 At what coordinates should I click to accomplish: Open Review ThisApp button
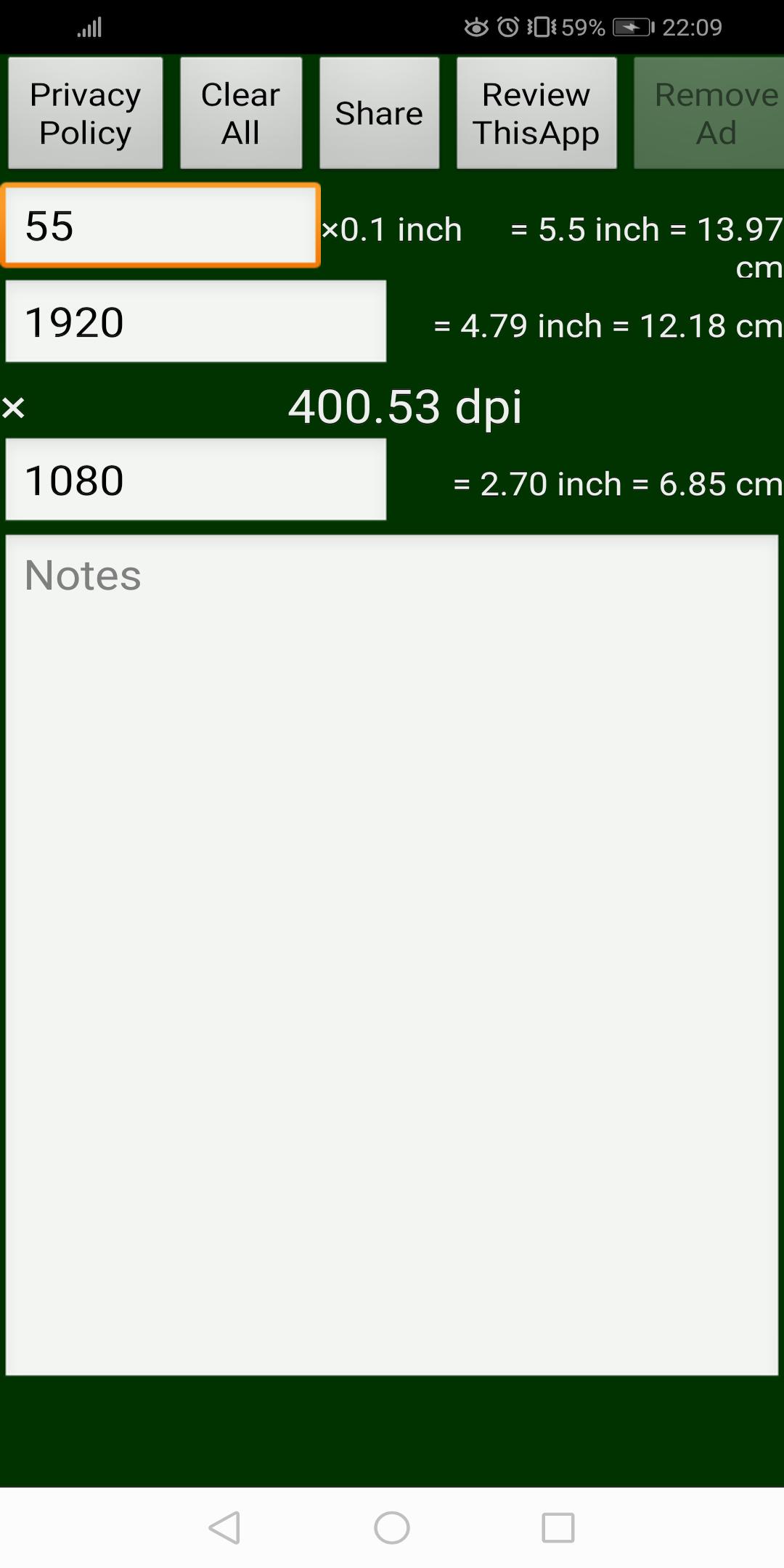(536, 113)
